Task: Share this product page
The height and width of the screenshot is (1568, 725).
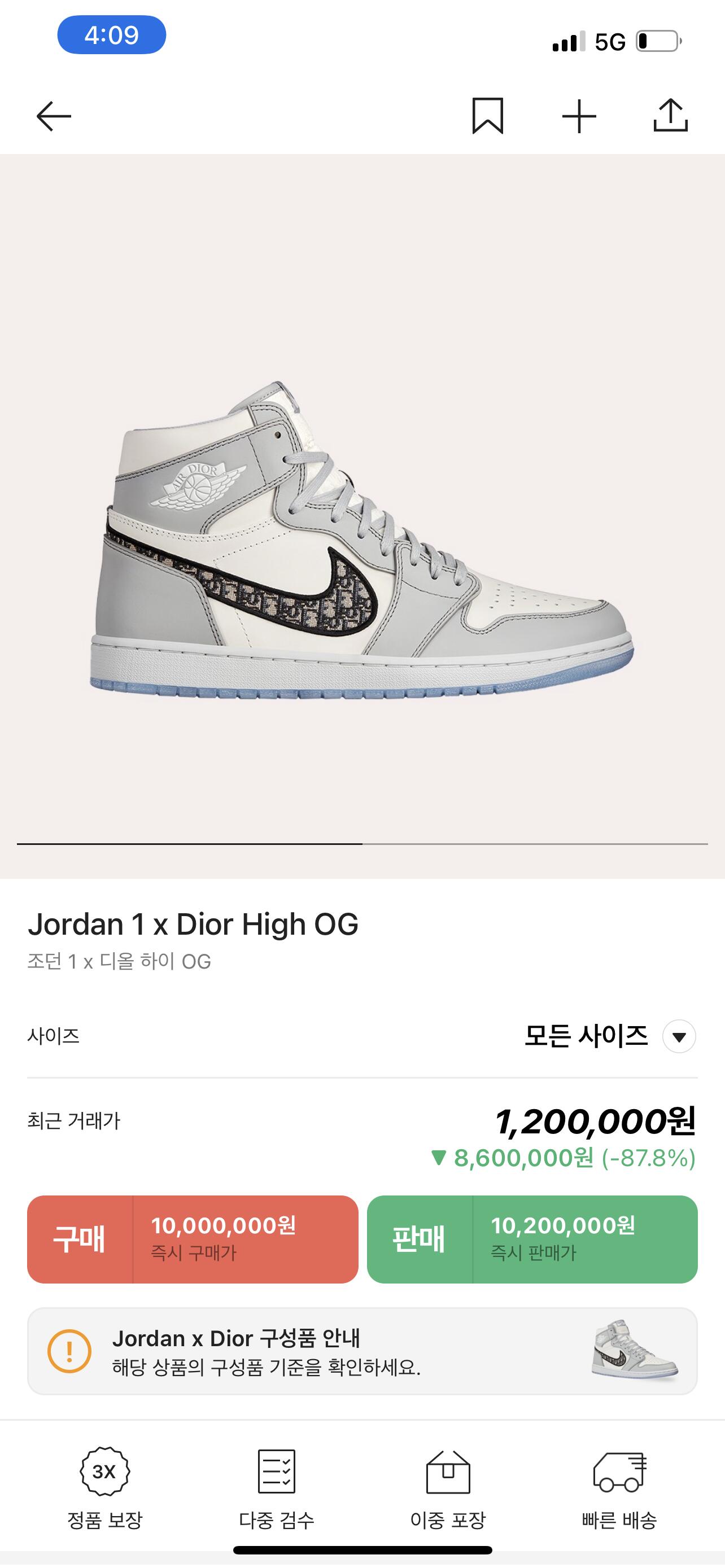Action: tap(670, 116)
